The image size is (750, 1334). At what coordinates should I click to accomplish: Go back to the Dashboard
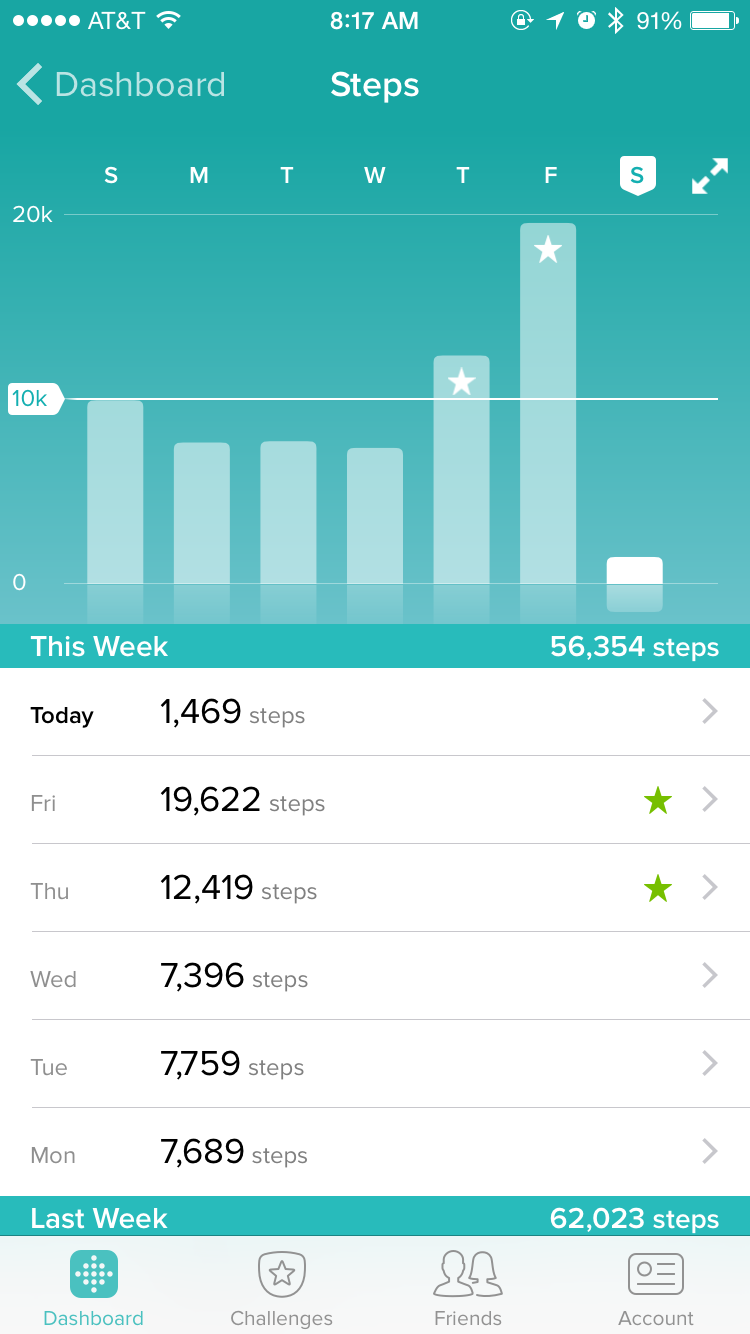pyautogui.click(x=122, y=85)
